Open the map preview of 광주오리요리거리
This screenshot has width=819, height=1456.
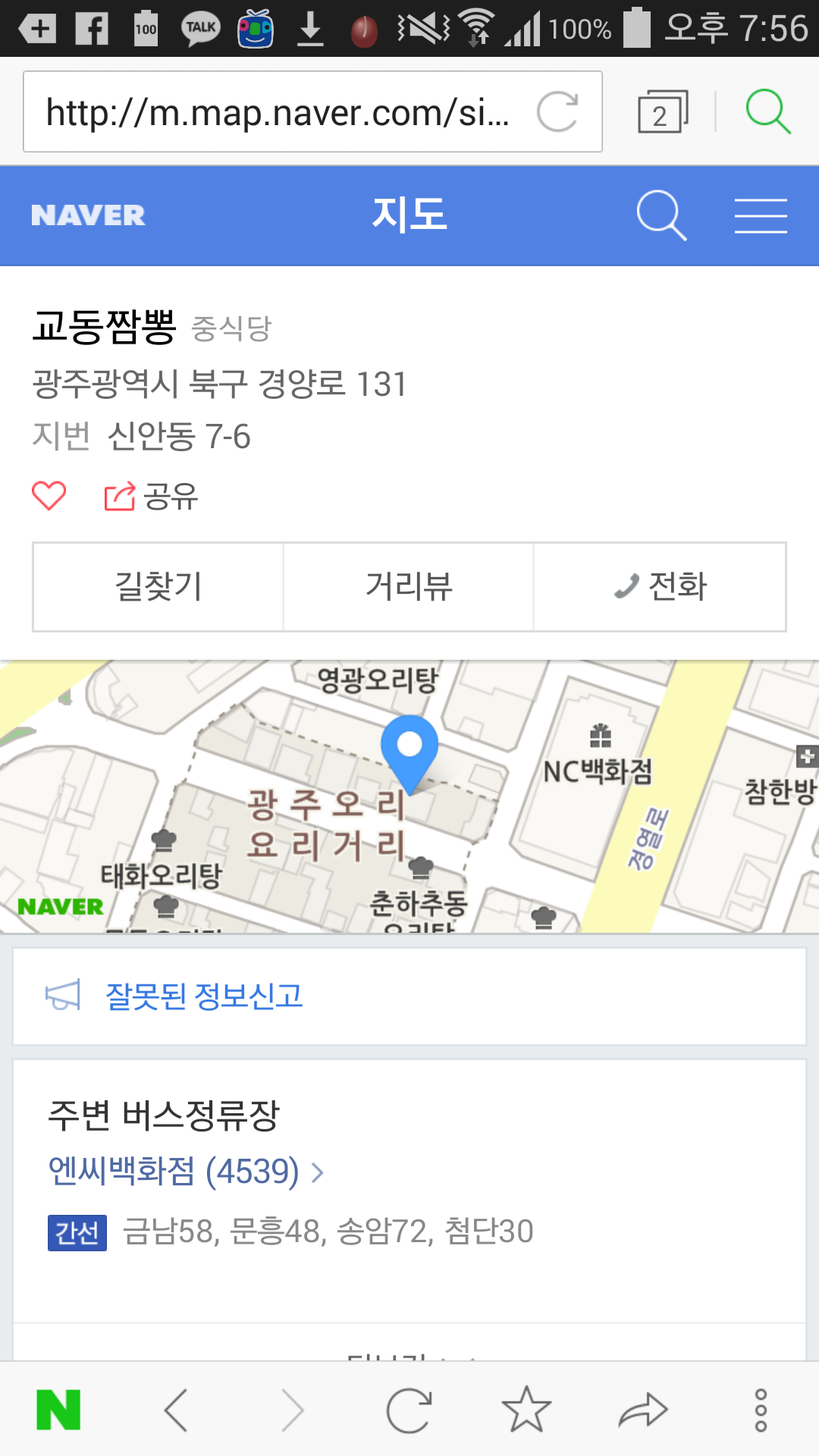(409, 796)
